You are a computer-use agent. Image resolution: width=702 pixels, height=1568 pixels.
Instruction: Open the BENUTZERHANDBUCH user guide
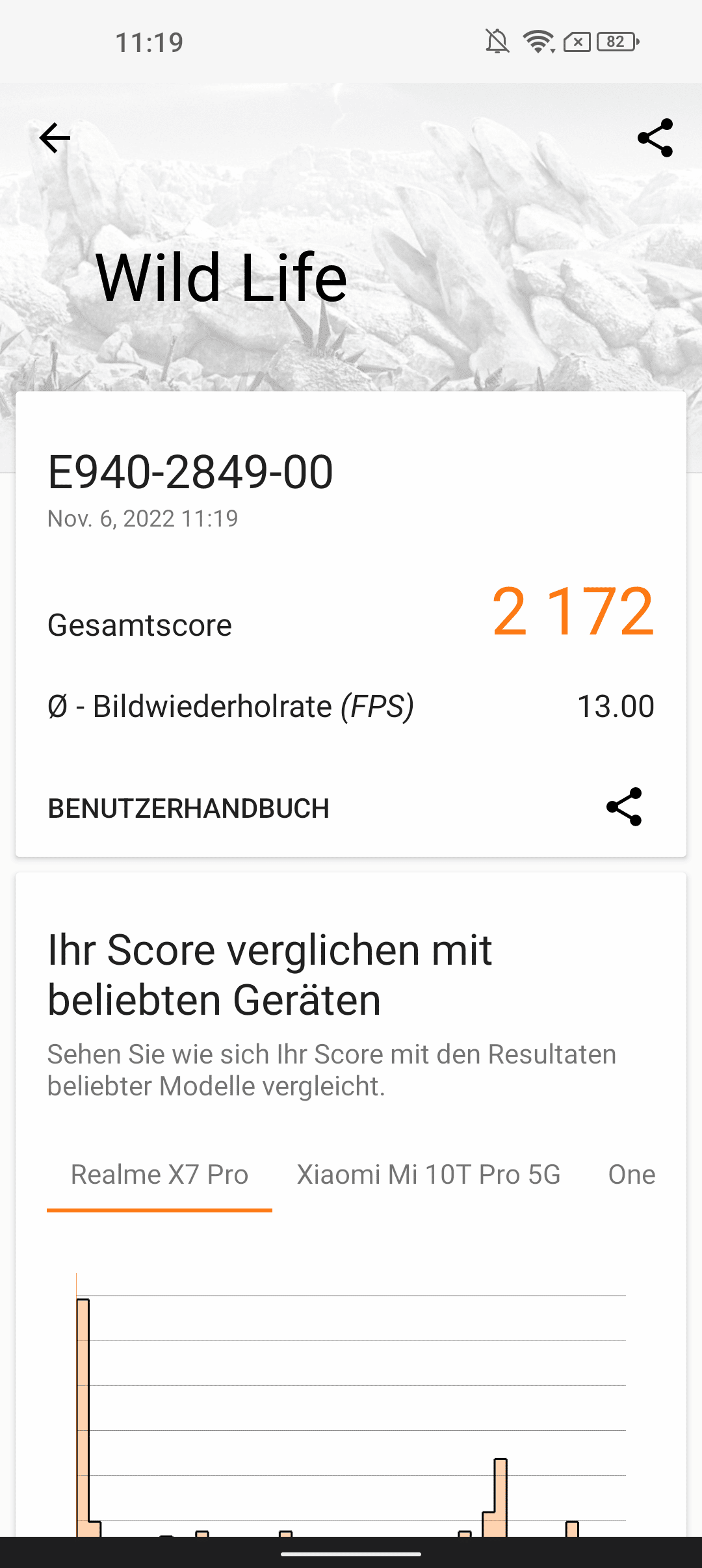(x=188, y=809)
